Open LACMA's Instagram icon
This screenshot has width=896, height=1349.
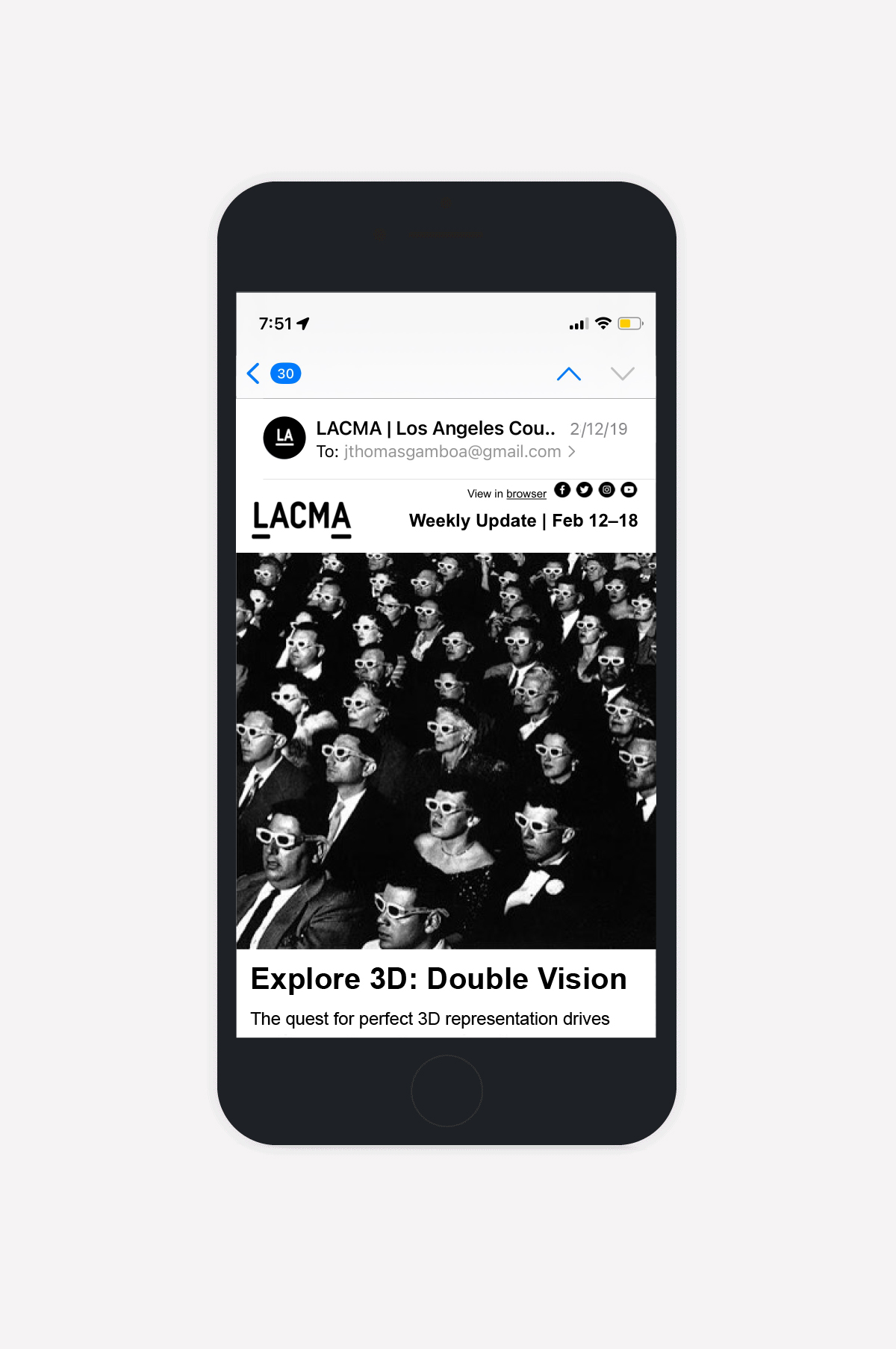(607, 490)
